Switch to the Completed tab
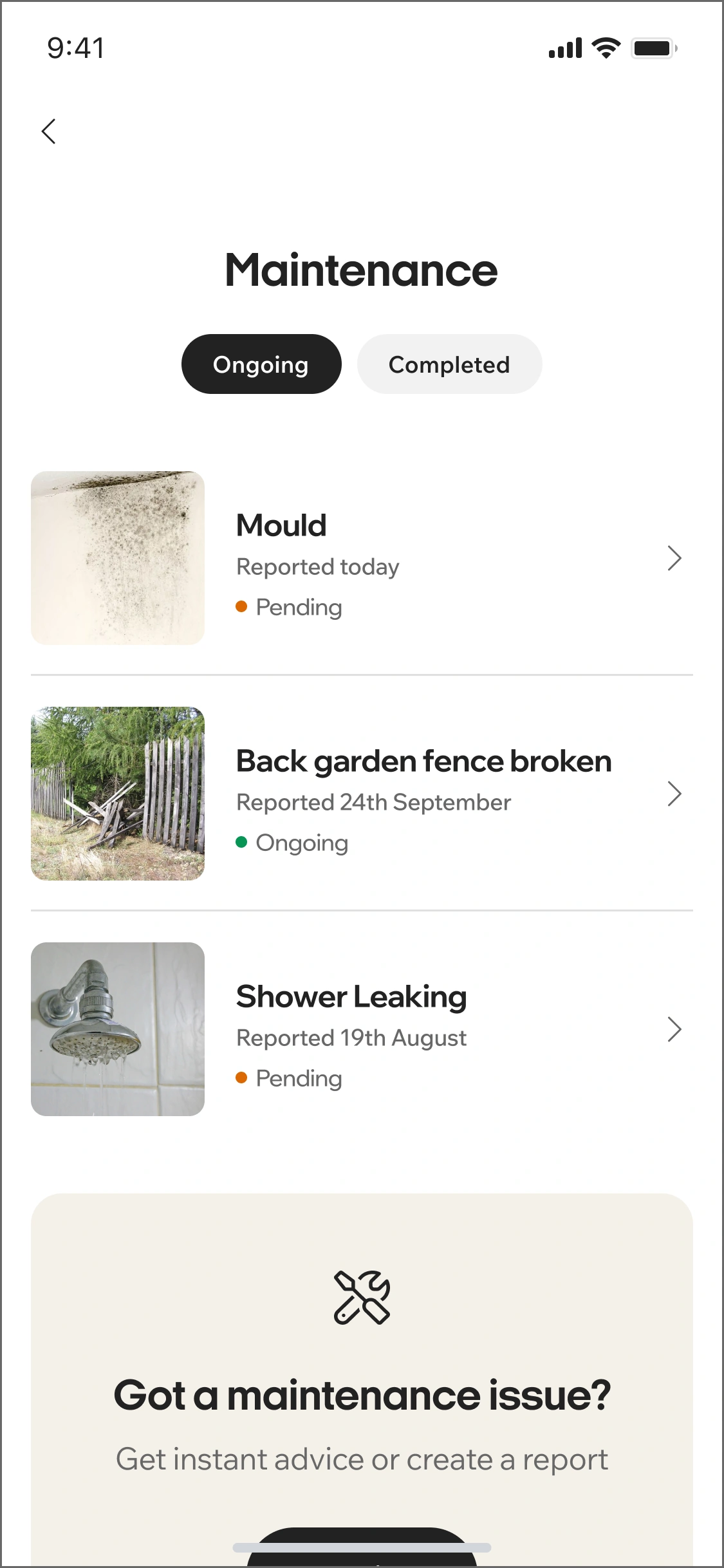Image resolution: width=724 pixels, height=1568 pixels. click(449, 364)
